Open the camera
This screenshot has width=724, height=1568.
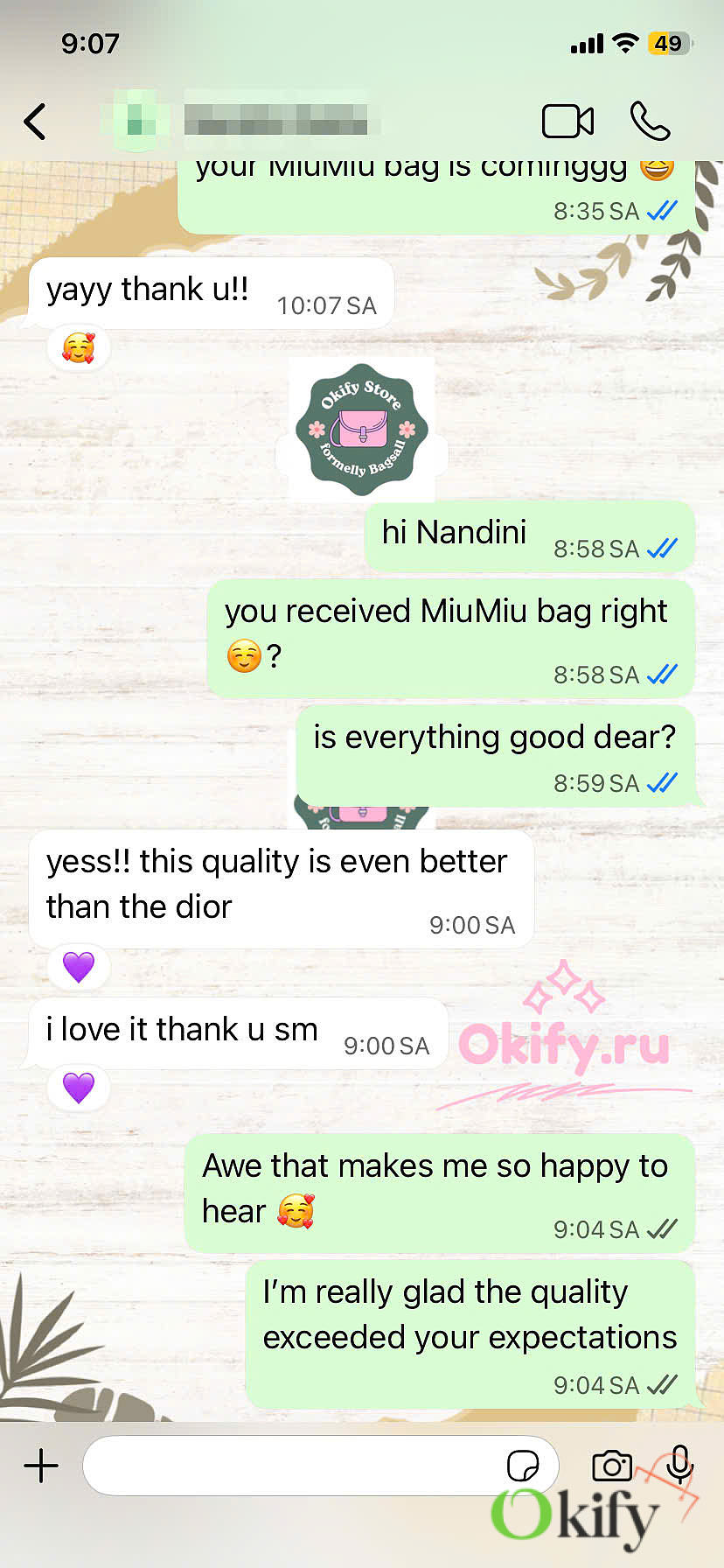611,1466
